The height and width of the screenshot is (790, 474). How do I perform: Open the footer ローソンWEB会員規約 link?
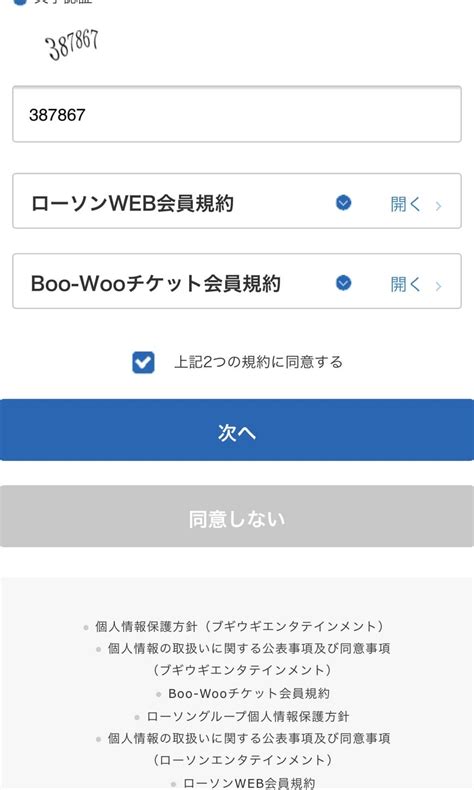coord(249,783)
